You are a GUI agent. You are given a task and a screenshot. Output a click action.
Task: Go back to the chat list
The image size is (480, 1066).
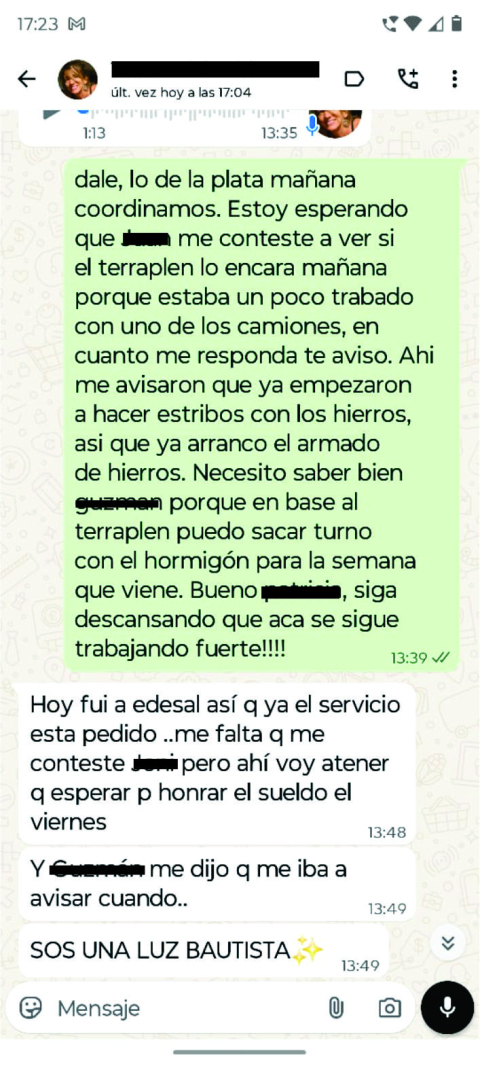coord(27,80)
